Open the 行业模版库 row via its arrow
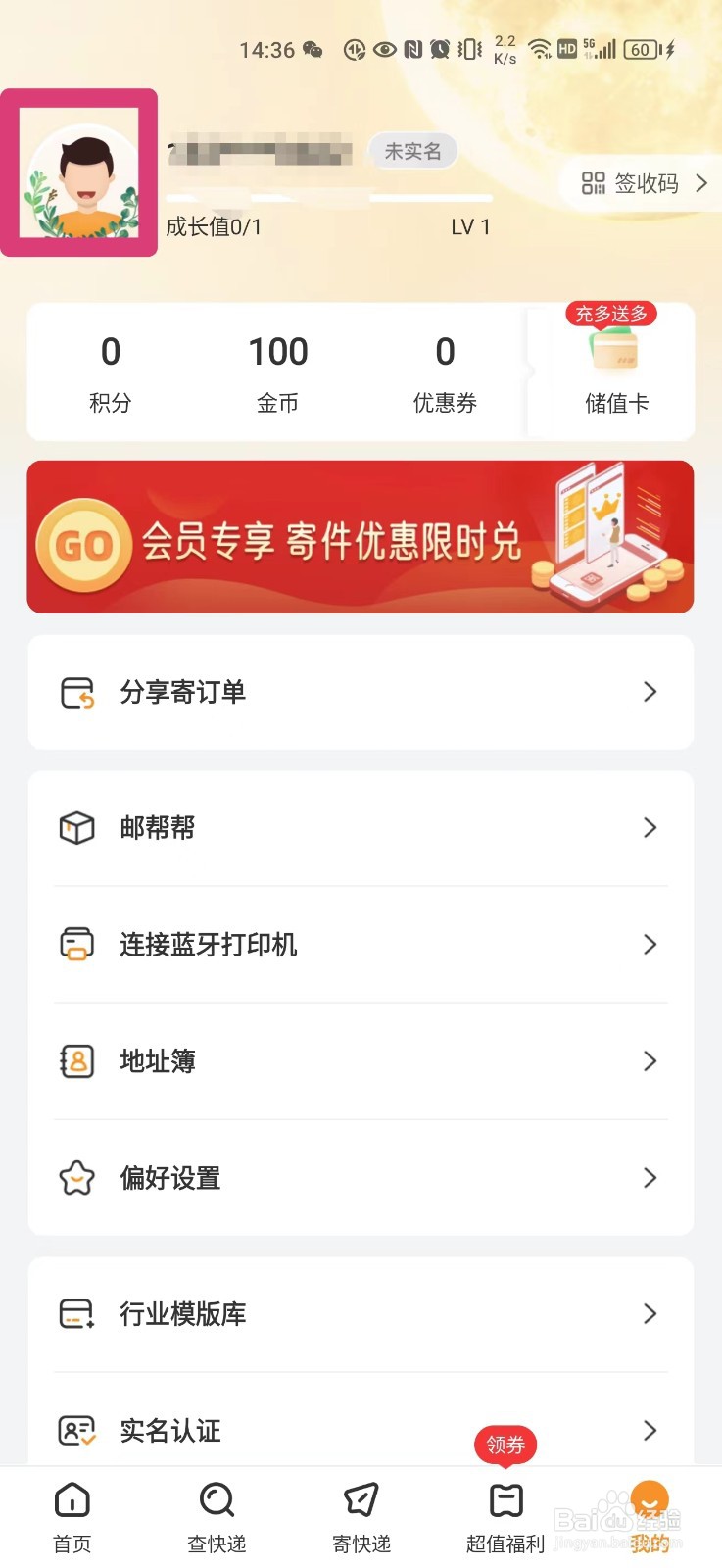The width and height of the screenshot is (722, 1568). tap(650, 1313)
